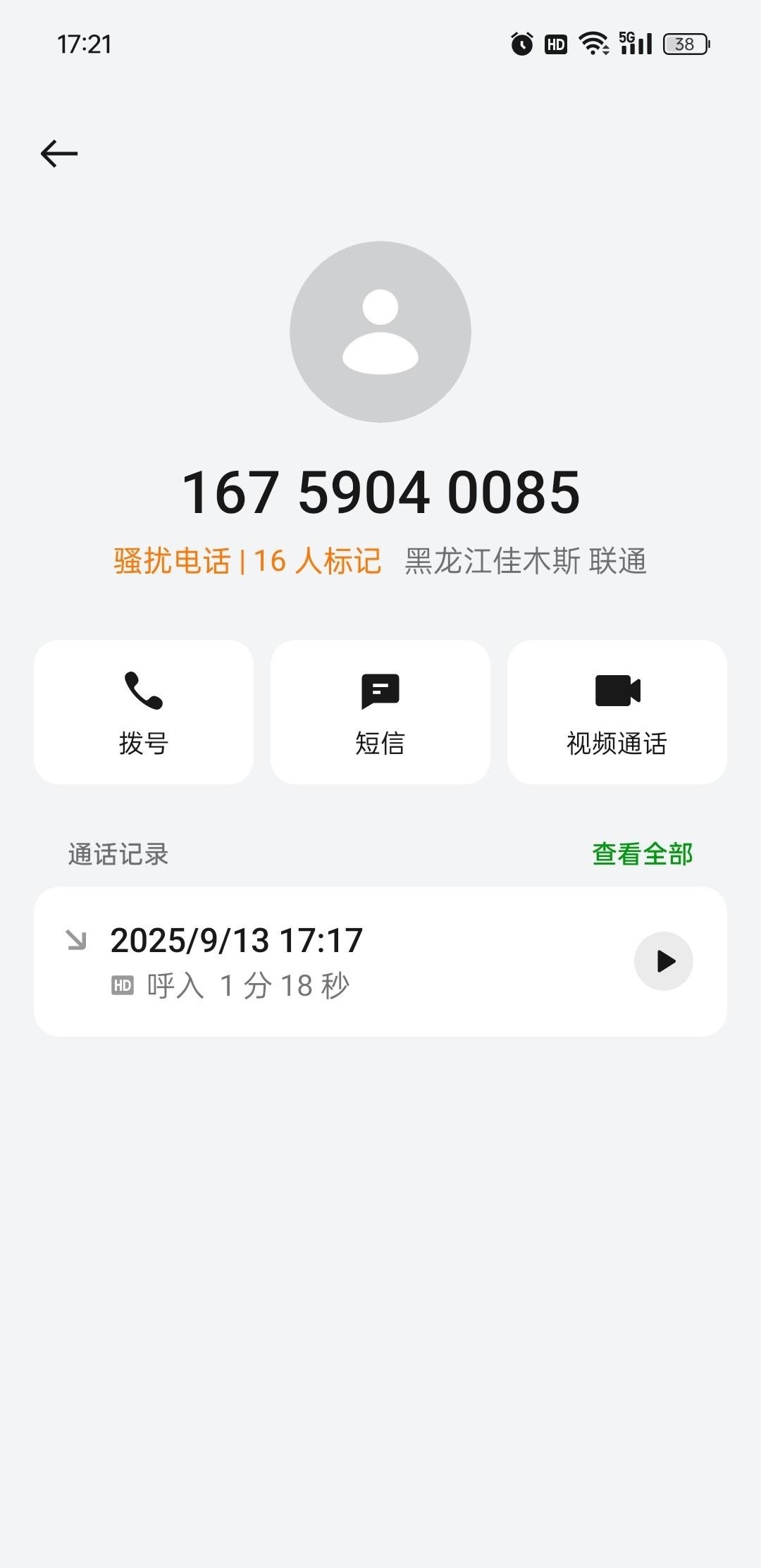The height and width of the screenshot is (1568, 761).
Task: Open 查看全部 to view all call logs
Action: [x=642, y=853]
